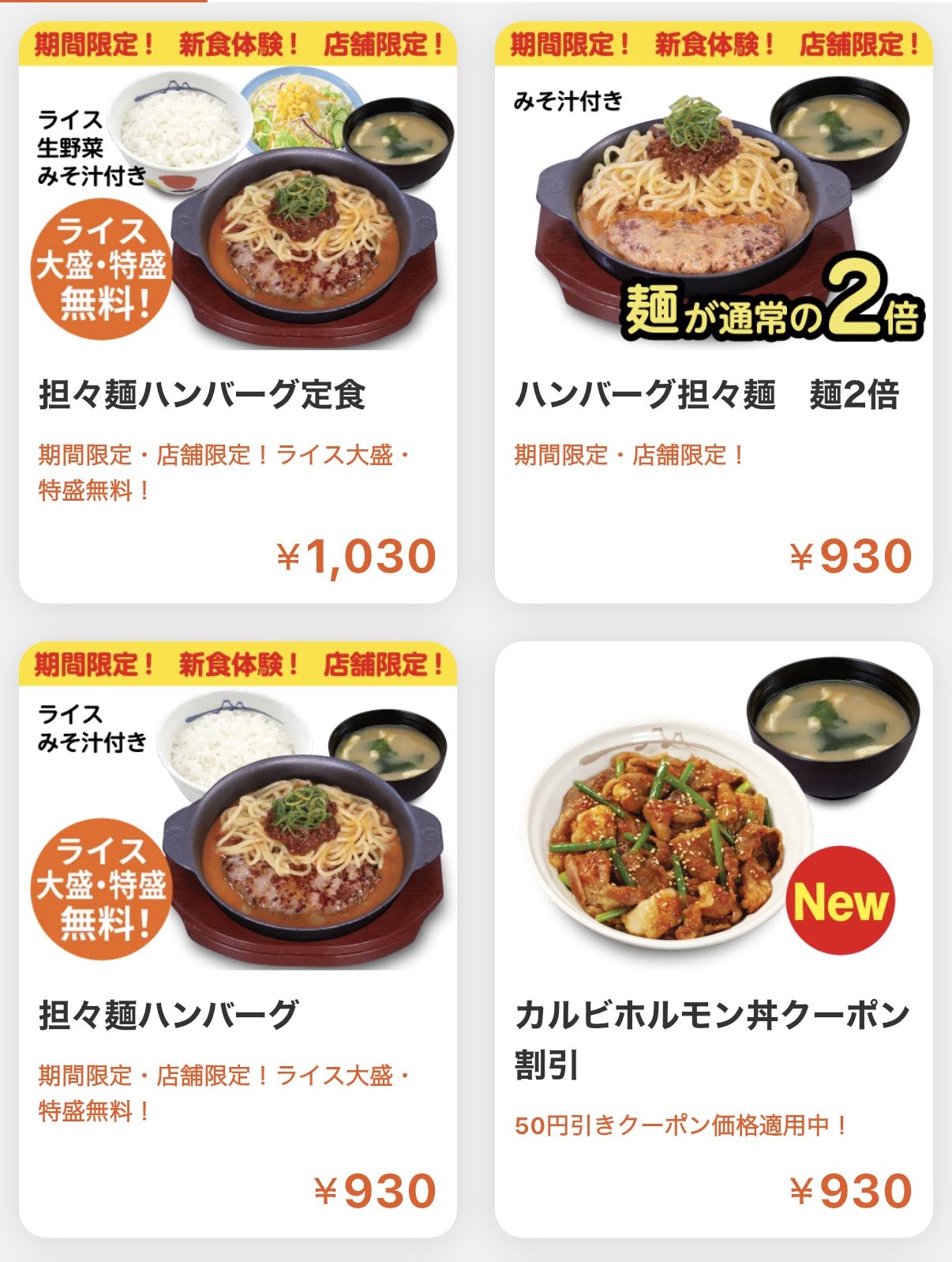This screenshot has width=952, height=1262.
Task: View the カルビホルモン丼クーポン割引 item
Action: pos(713,940)
